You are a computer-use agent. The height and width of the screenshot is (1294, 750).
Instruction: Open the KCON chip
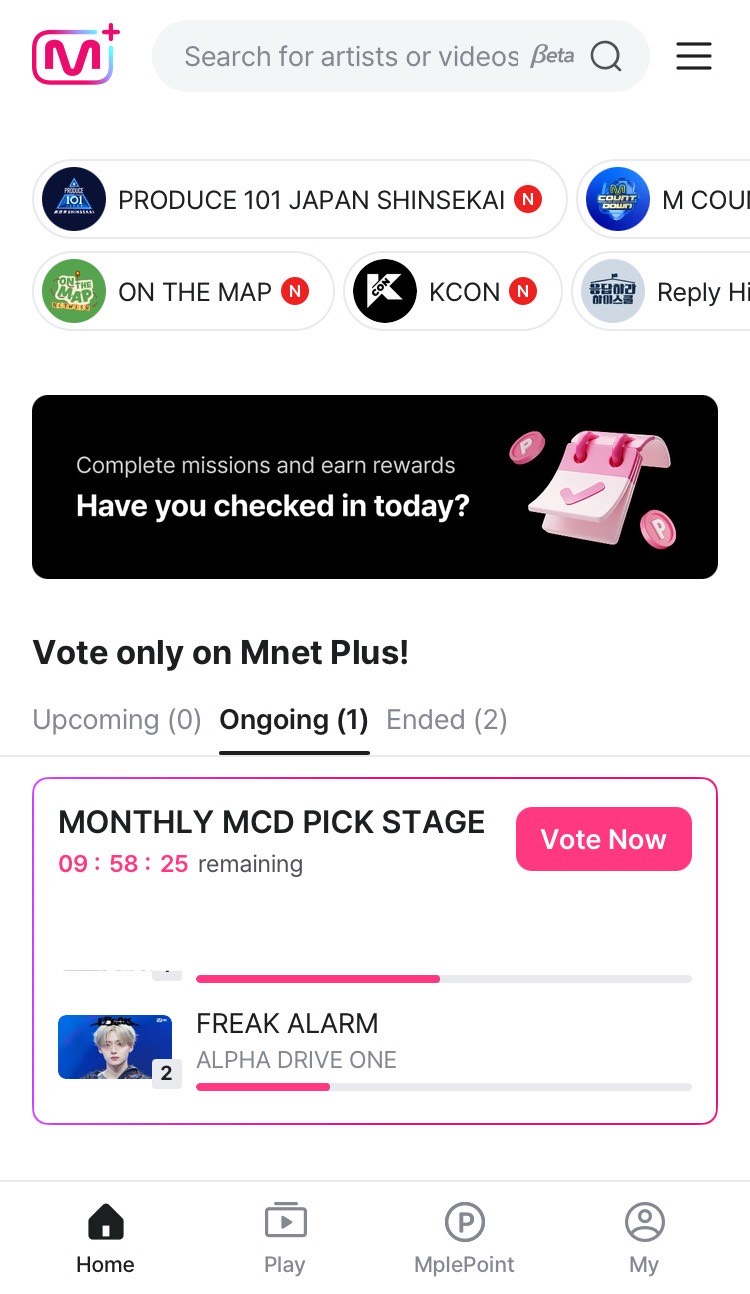[452, 292]
